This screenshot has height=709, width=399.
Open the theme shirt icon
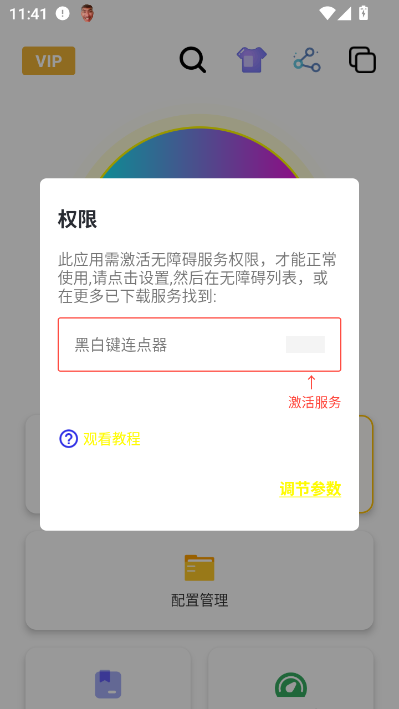252,60
